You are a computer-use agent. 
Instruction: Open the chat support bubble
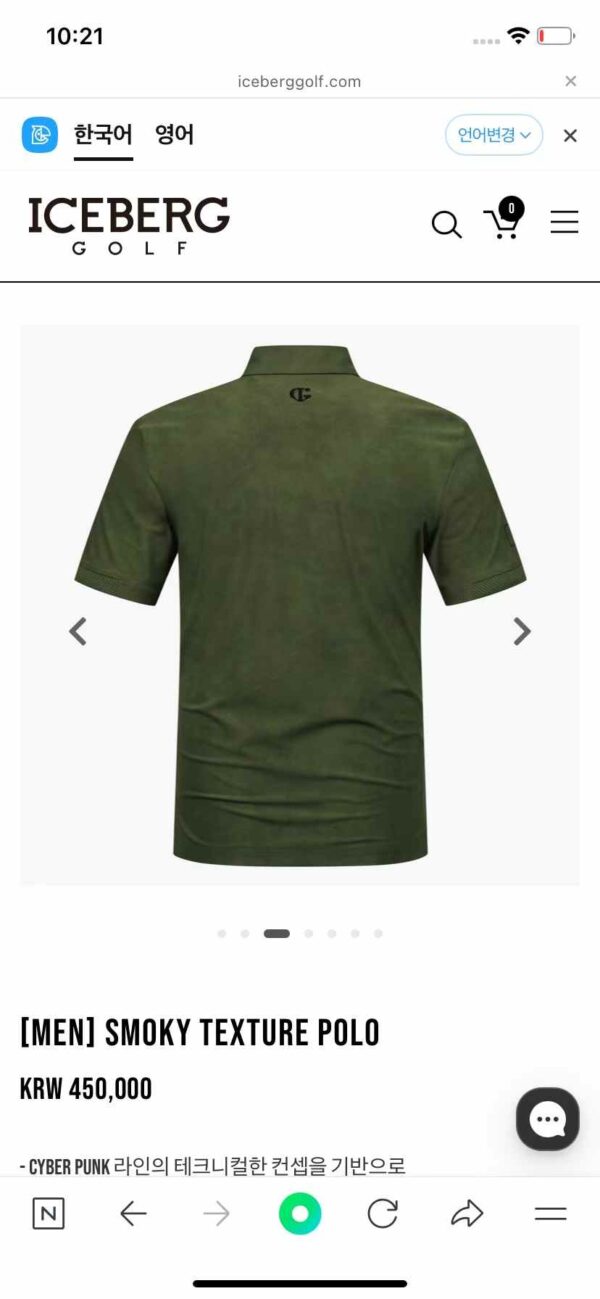[x=547, y=1119]
